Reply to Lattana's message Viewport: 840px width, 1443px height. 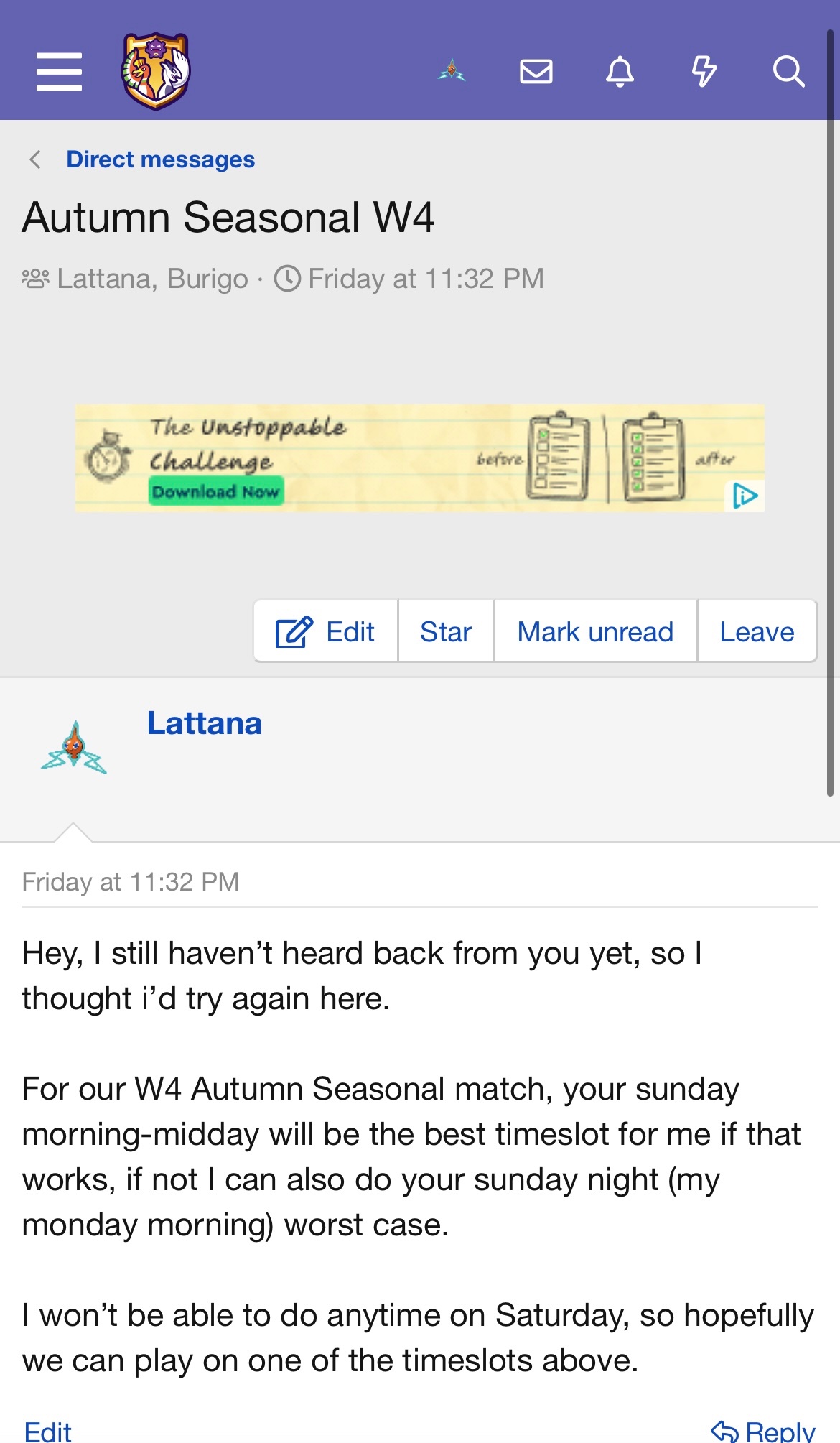[x=764, y=1431]
